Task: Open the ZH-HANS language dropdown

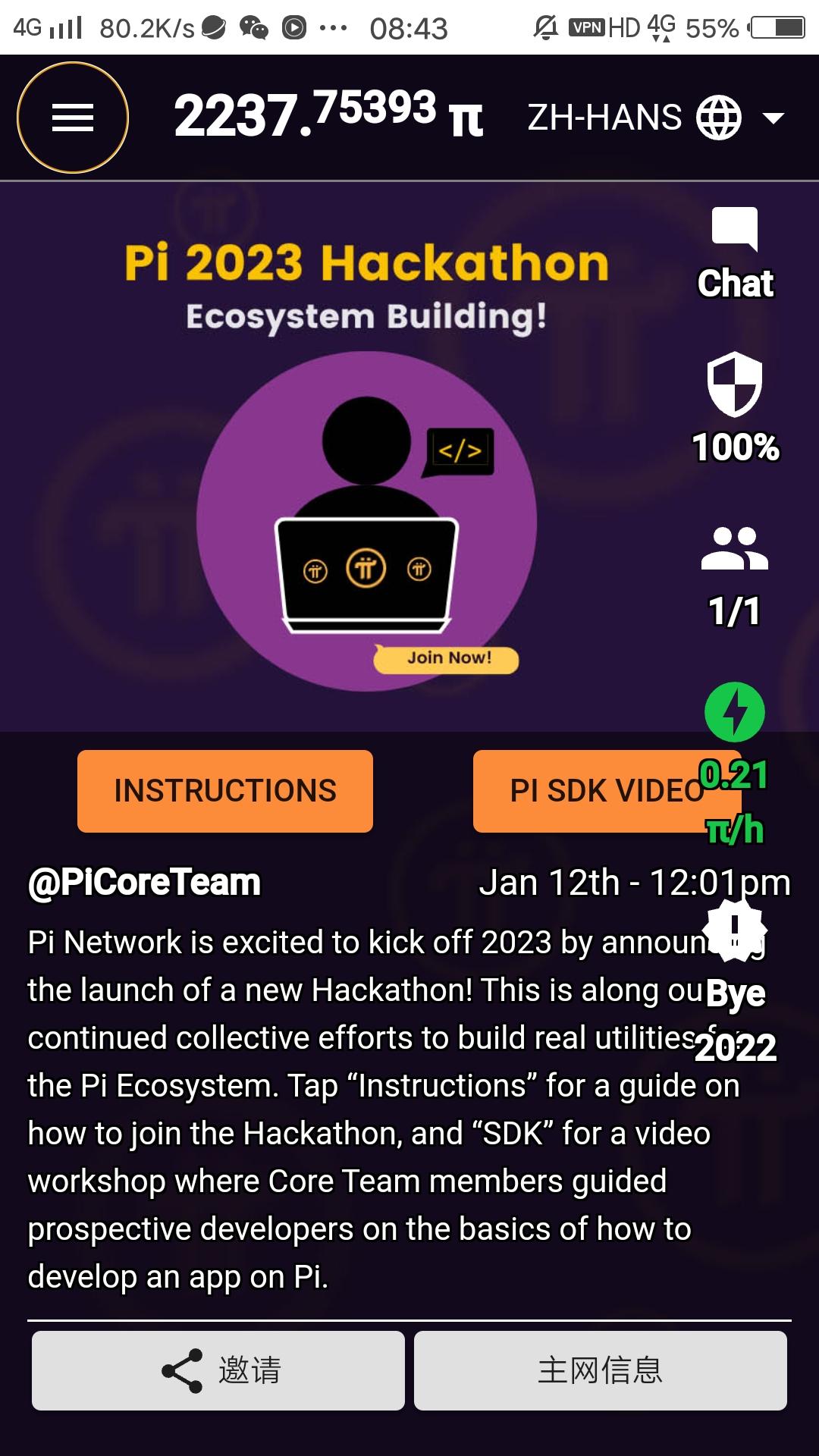Action: click(x=656, y=118)
